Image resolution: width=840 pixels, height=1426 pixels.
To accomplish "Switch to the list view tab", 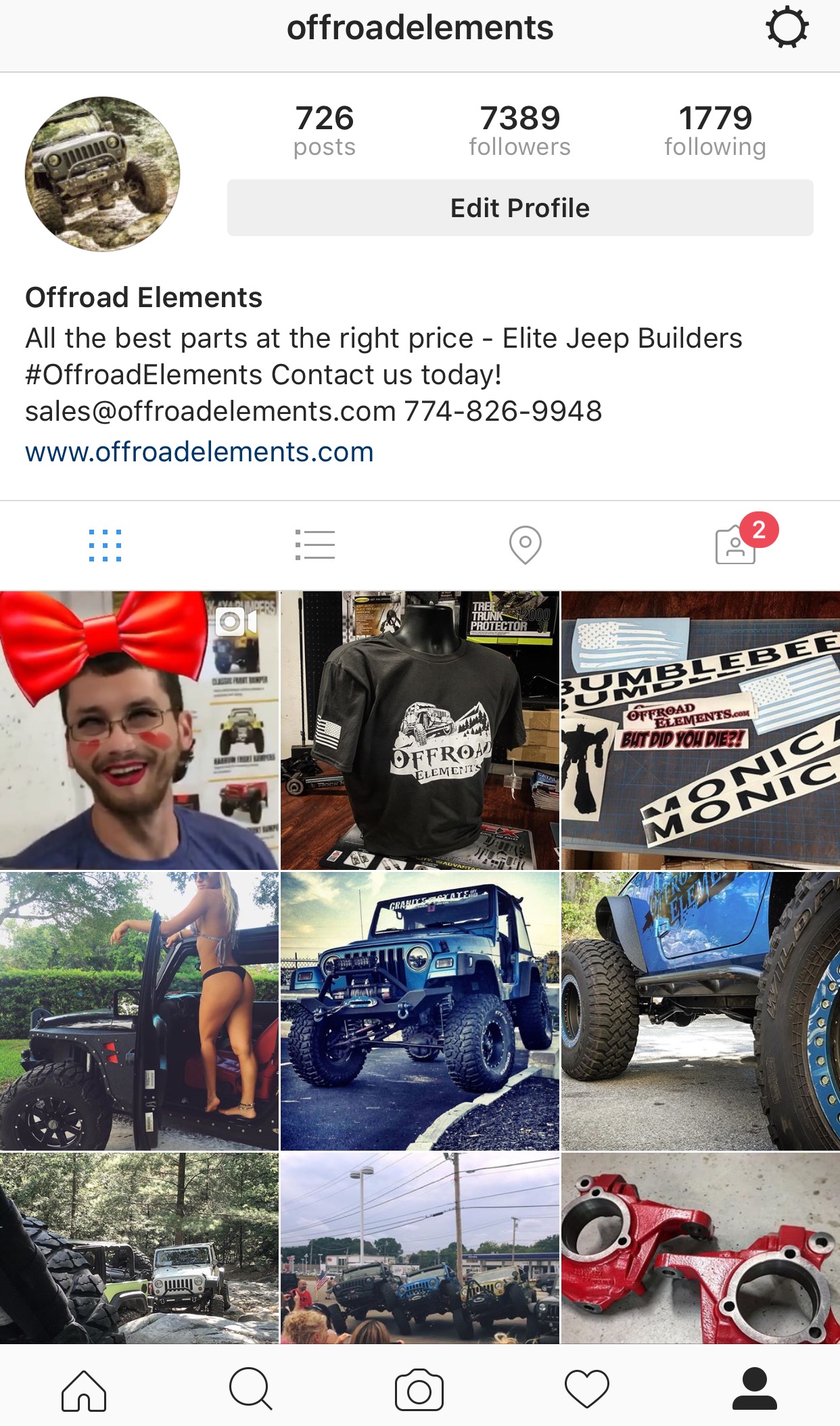I will [315, 545].
